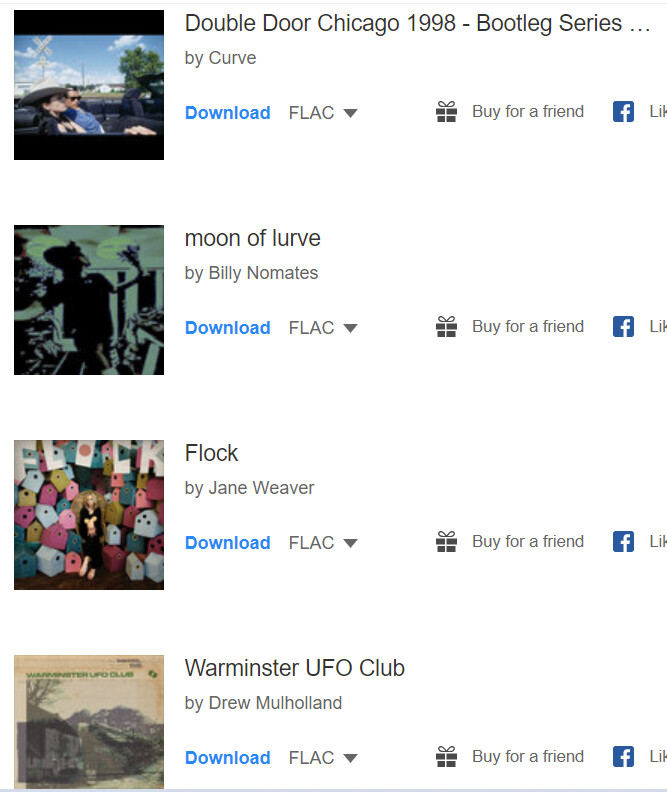The image size is (667, 792).
Task: Open Double Door Chicago 1998 album cover
Action: click(x=89, y=85)
